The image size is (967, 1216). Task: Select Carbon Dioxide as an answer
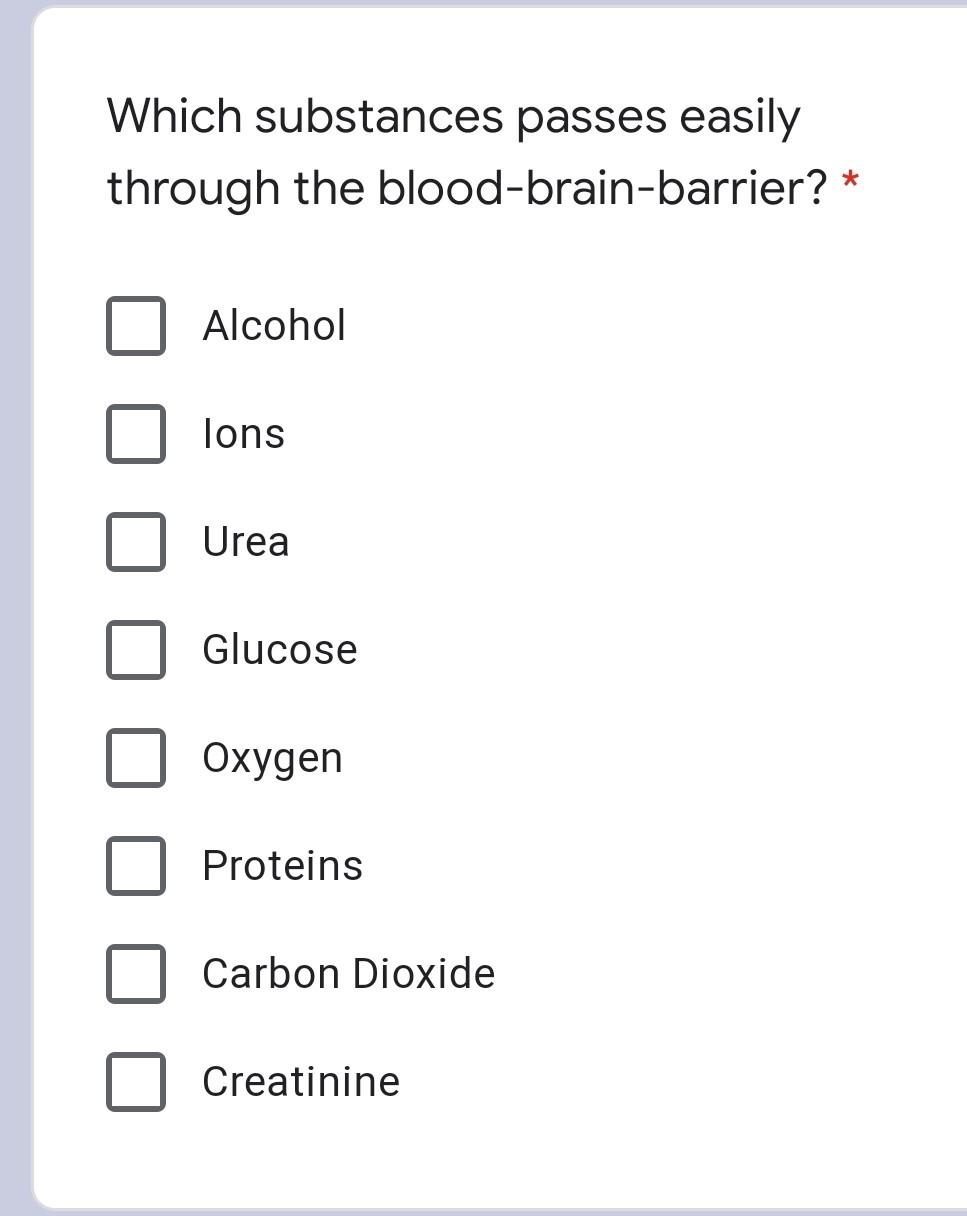[136, 974]
